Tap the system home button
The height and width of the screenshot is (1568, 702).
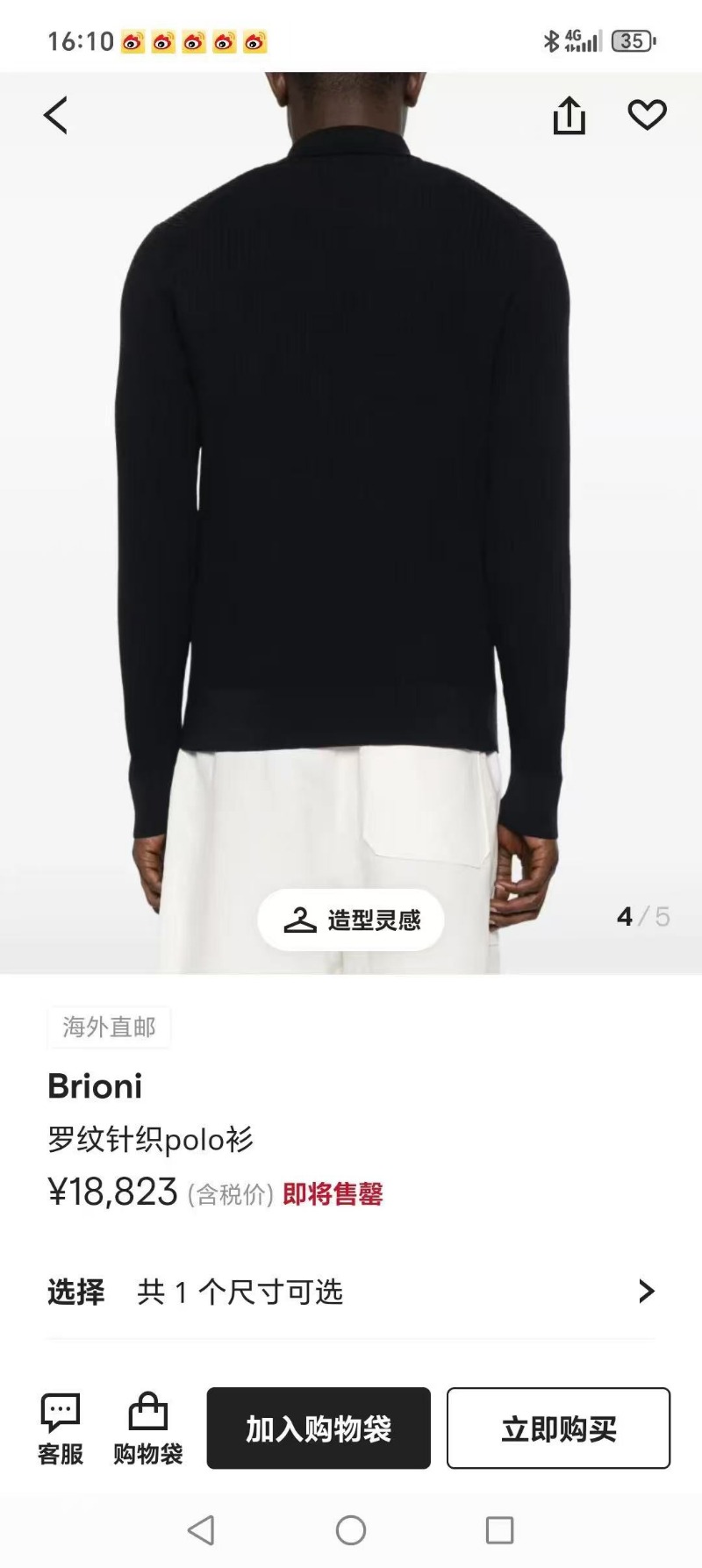click(351, 1530)
